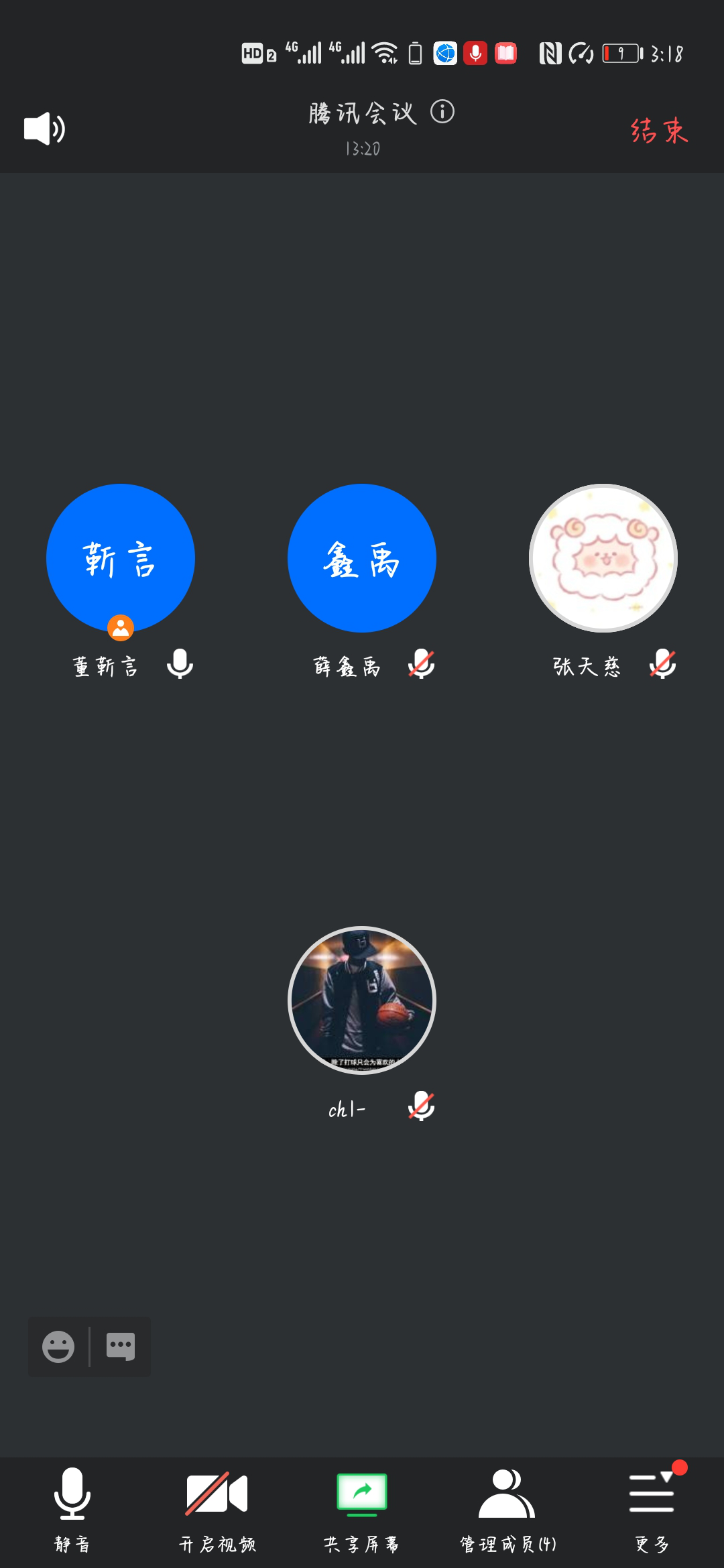Select participant 薛鑫禹's avatar
724x1568 pixels.
point(362,558)
